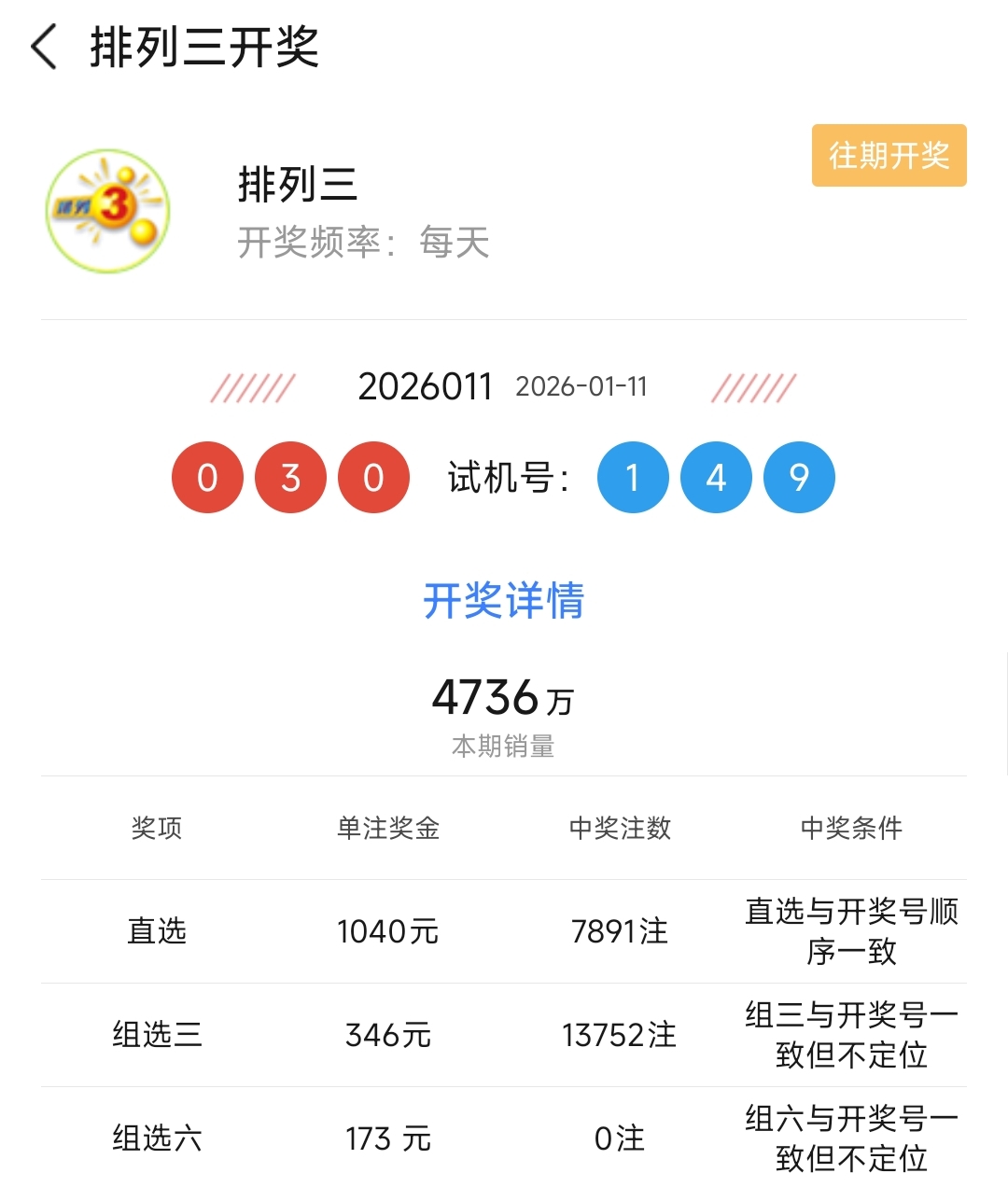Click the blue test number ball 1
This screenshot has width=1008, height=1187.
(633, 477)
